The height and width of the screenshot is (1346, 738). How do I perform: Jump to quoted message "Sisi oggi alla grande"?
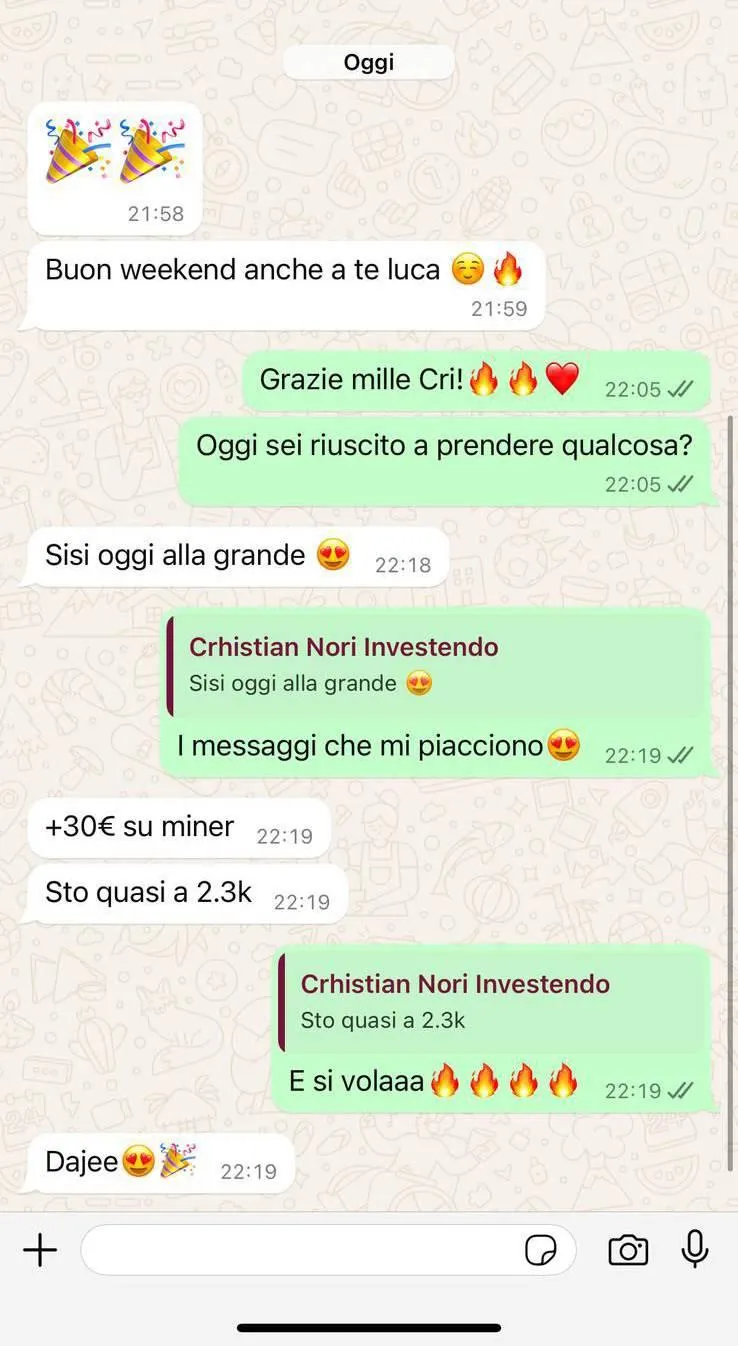click(438, 666)
